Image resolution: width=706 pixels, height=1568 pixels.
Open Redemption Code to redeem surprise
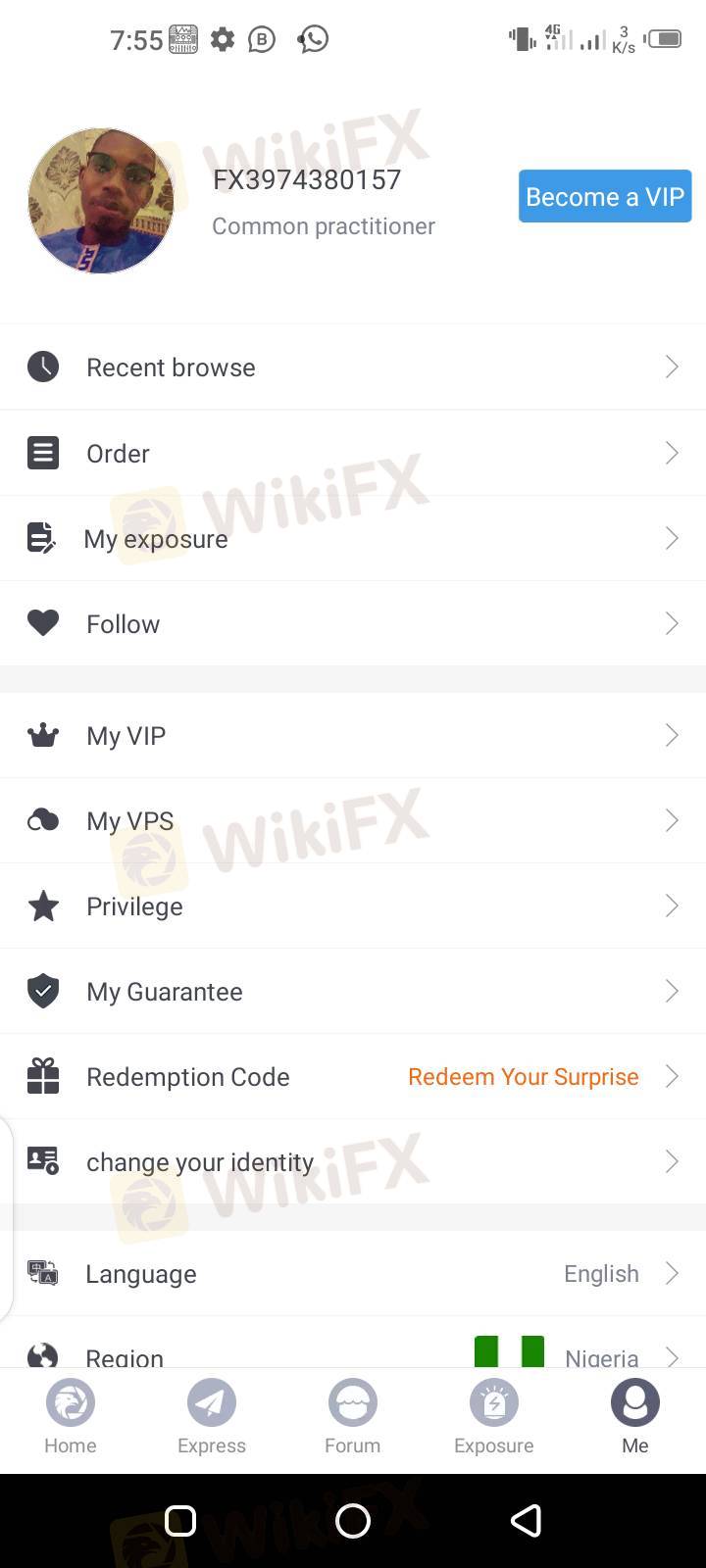coord(353,1076)
